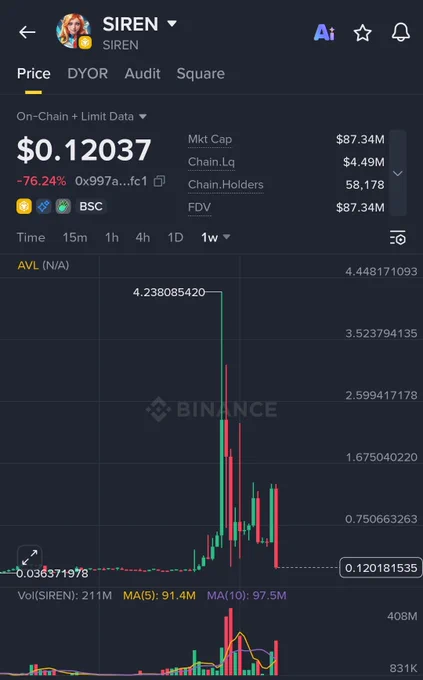This screenshot has width=423, height=680.
Task: Select the 15m chart interval
Action: click(75, 237)
